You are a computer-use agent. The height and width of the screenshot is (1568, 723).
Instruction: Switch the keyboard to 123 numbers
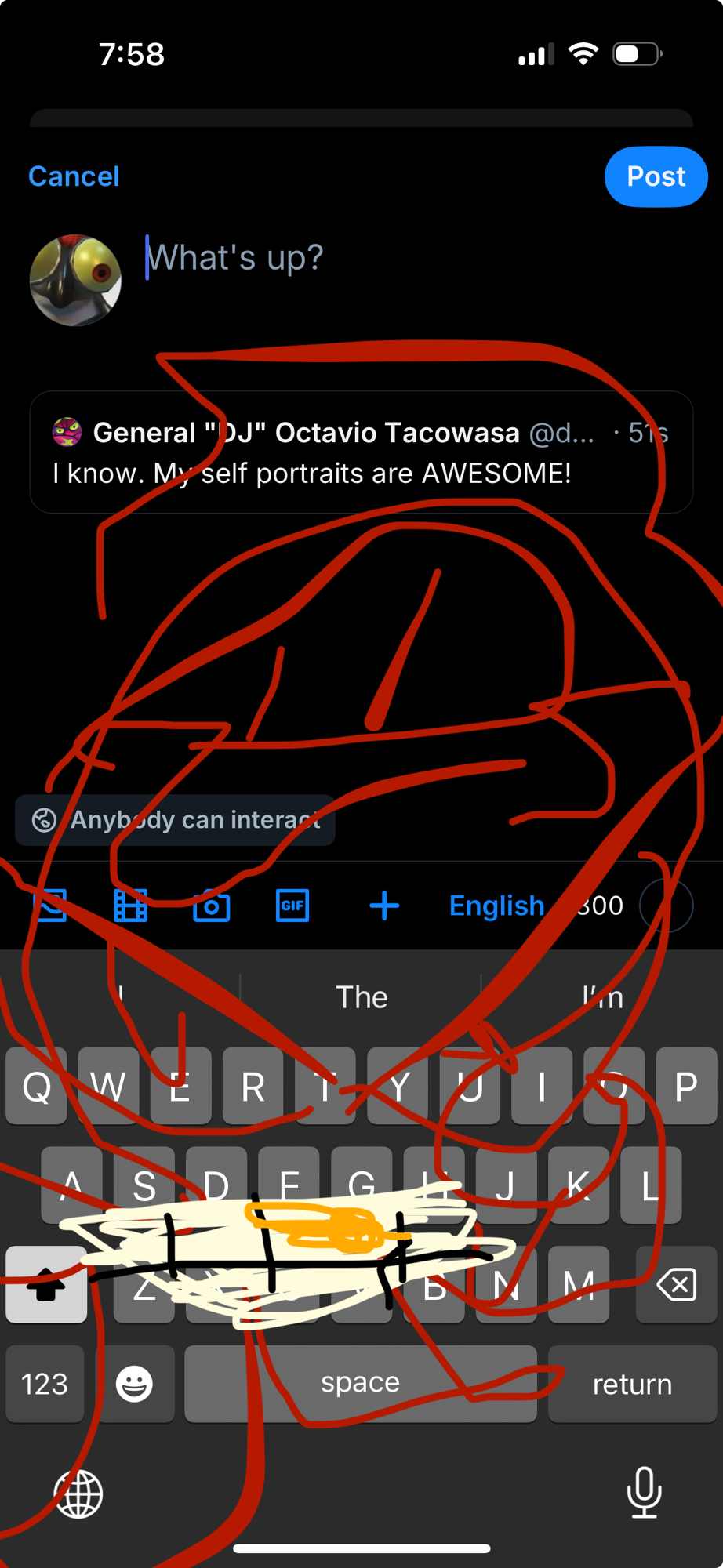point(45,1384)
